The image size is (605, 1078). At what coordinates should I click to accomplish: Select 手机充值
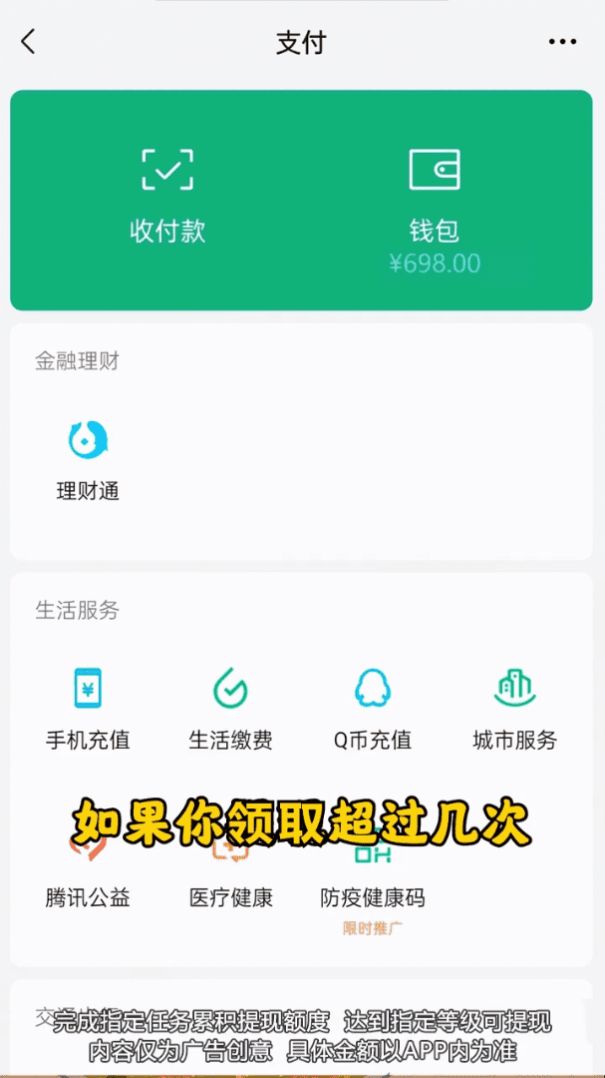click(88, 708)
